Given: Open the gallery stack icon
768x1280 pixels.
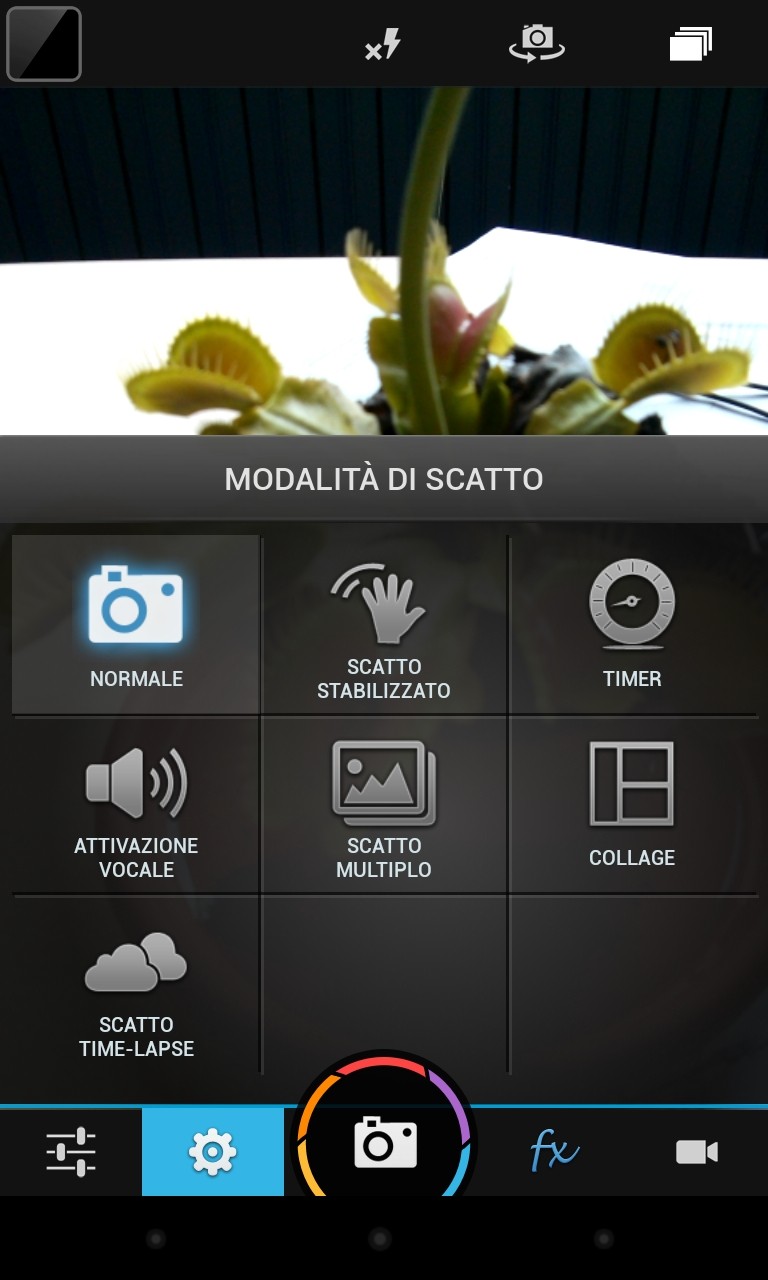Looking at the screenshot, I should 690,44.
